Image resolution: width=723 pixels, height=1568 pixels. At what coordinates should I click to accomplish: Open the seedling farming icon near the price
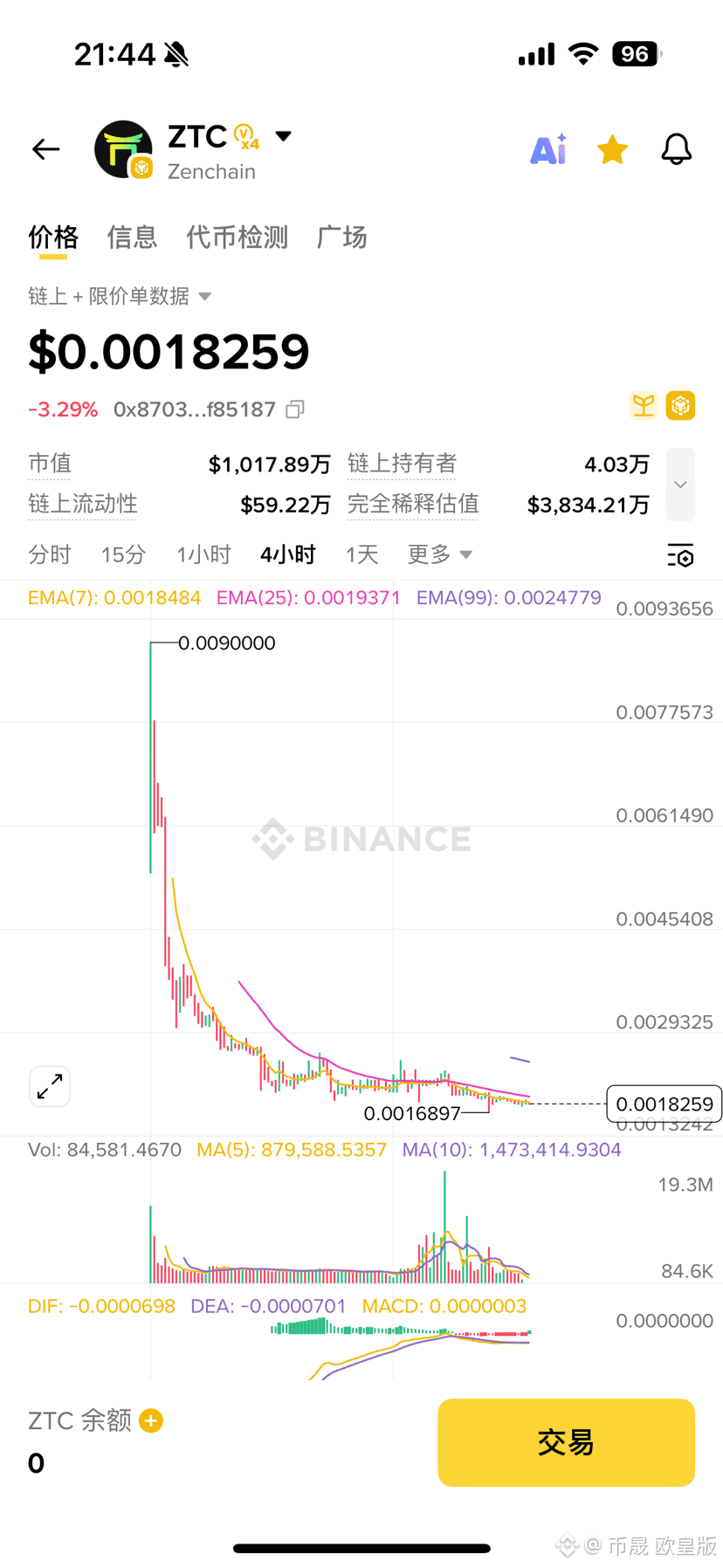point(644,405)
